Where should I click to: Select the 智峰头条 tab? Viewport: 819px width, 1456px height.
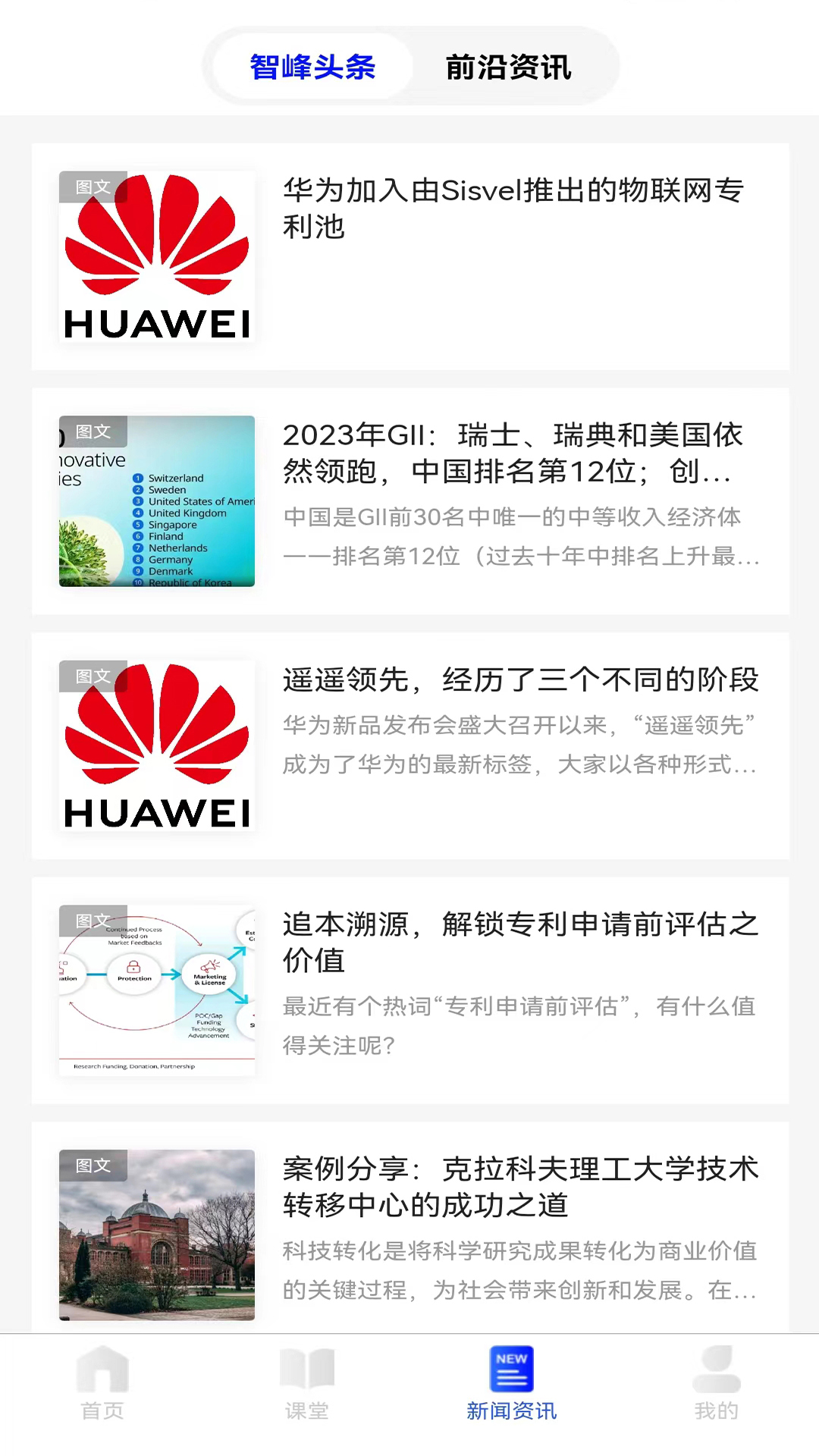[x=312, y=67]
